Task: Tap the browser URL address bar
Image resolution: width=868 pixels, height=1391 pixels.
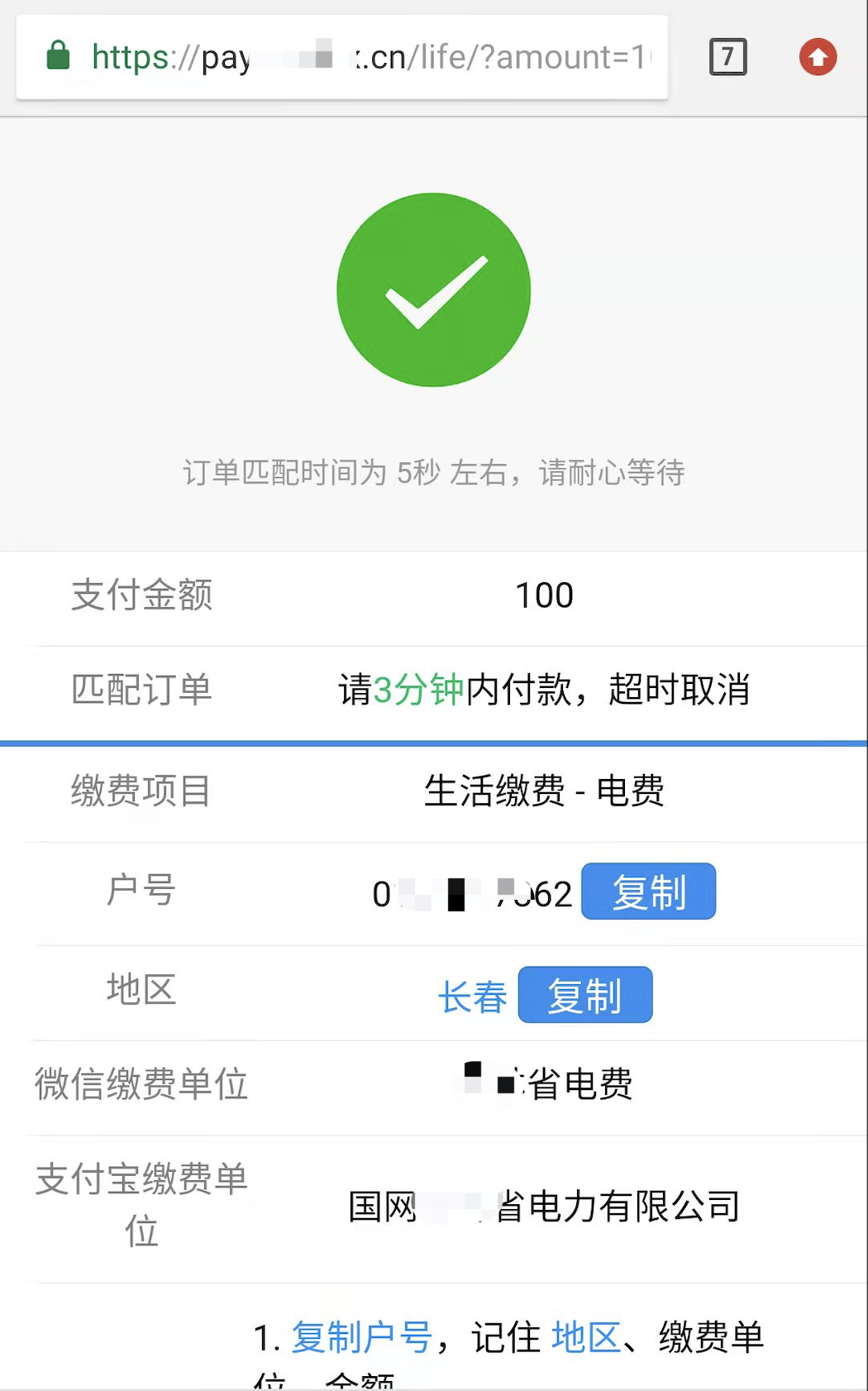Action: pos(341,57)
